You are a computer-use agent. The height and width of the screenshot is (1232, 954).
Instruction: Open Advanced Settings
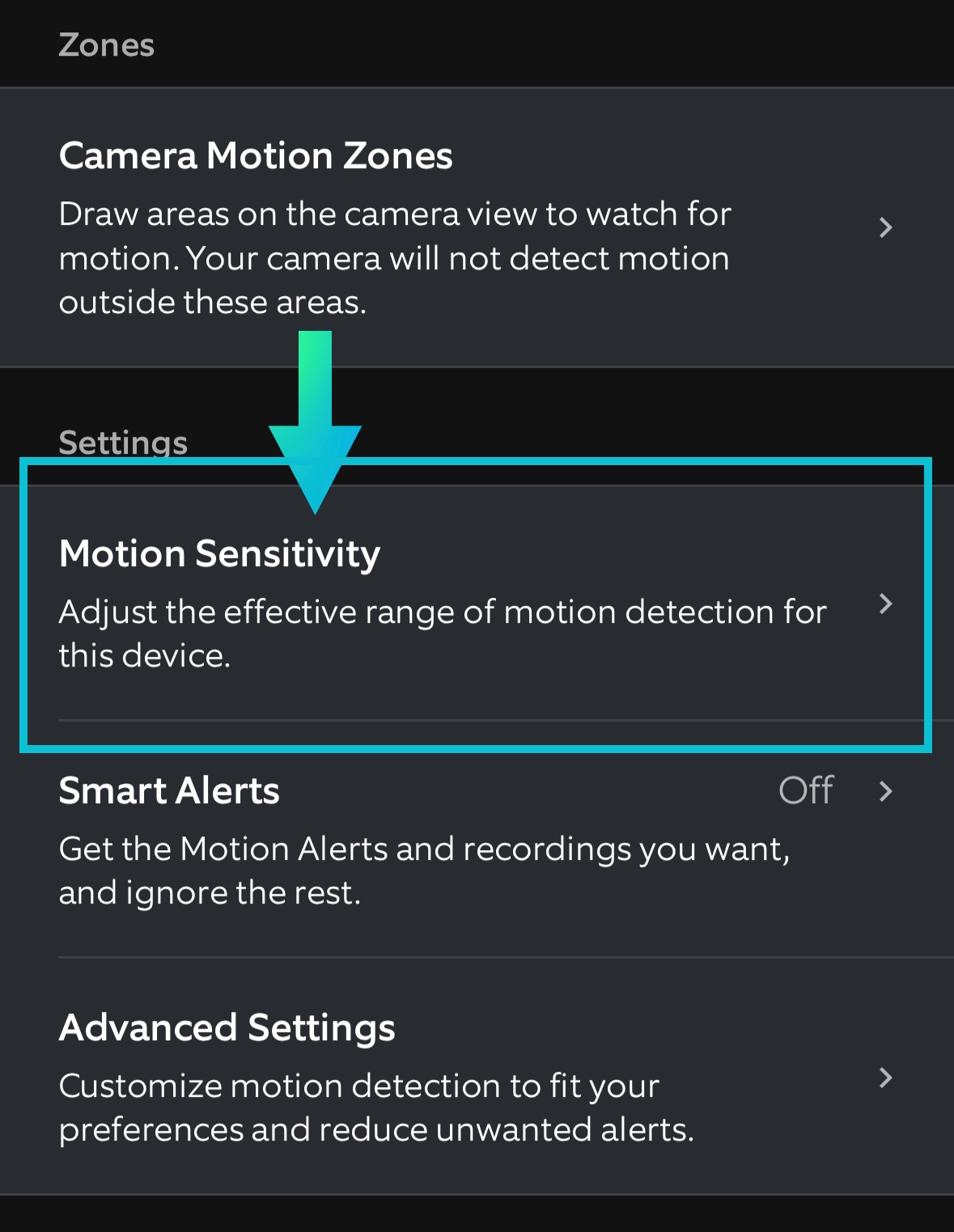click(x=476, y=1077)
